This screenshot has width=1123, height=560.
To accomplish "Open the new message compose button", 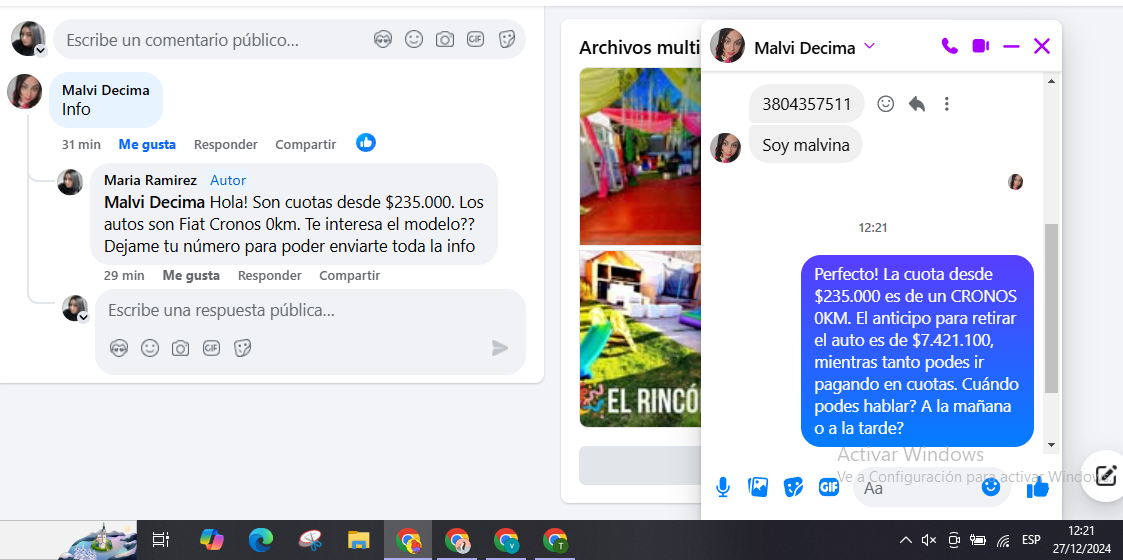I will point(1104,476).
